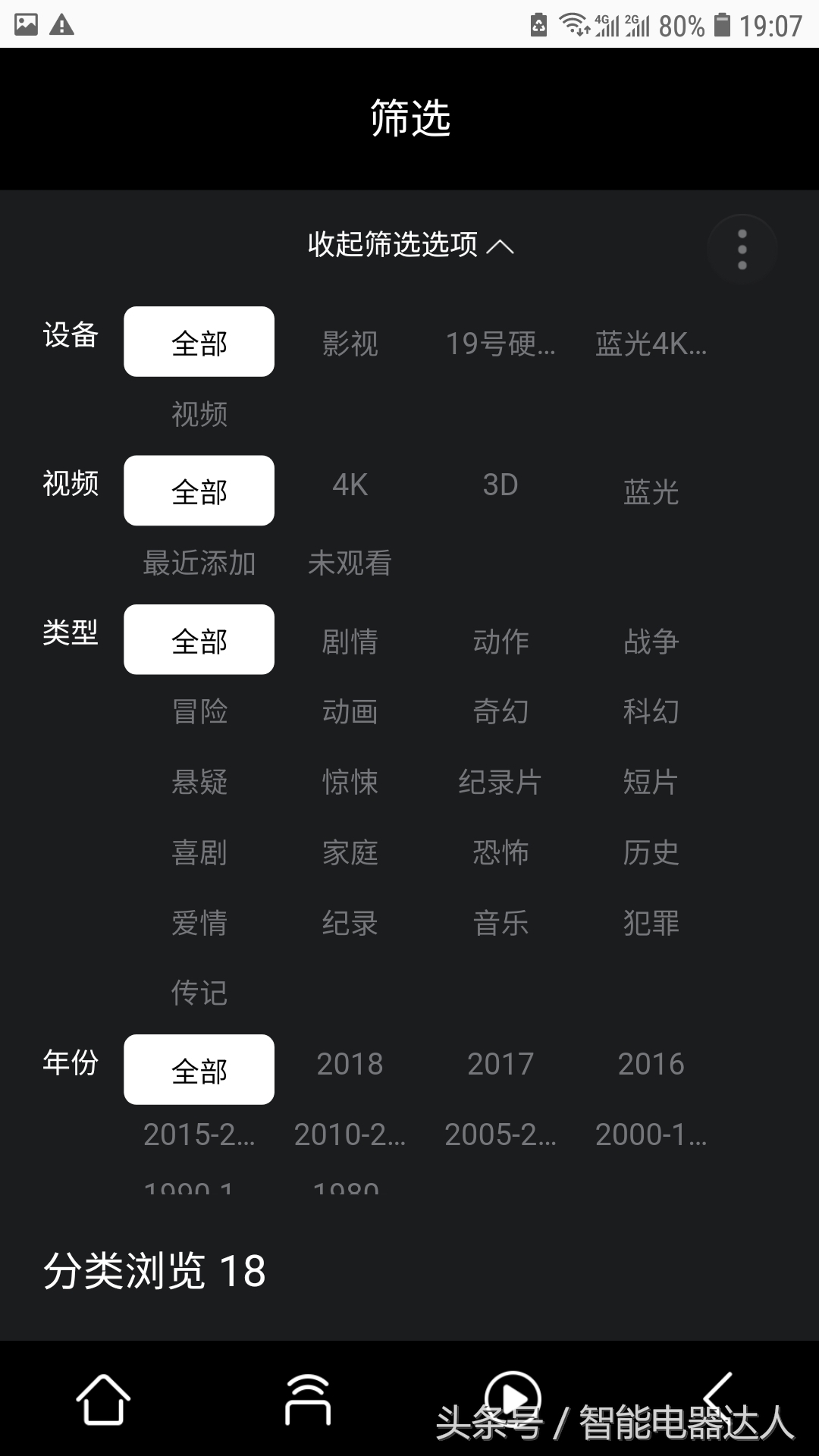This screenshot has width=819, height=1456.
Task: Select the 影视 device category
Action: click(350, 345)
